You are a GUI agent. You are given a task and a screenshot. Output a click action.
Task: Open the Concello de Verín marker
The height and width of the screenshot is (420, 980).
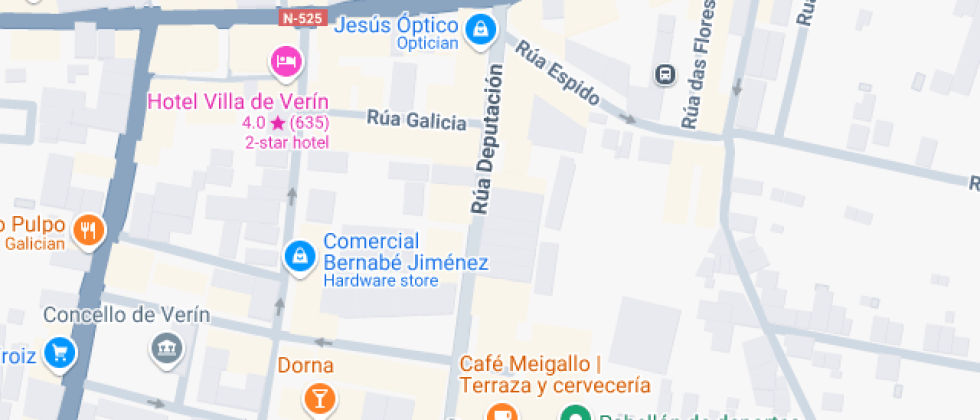pos(167,348)
